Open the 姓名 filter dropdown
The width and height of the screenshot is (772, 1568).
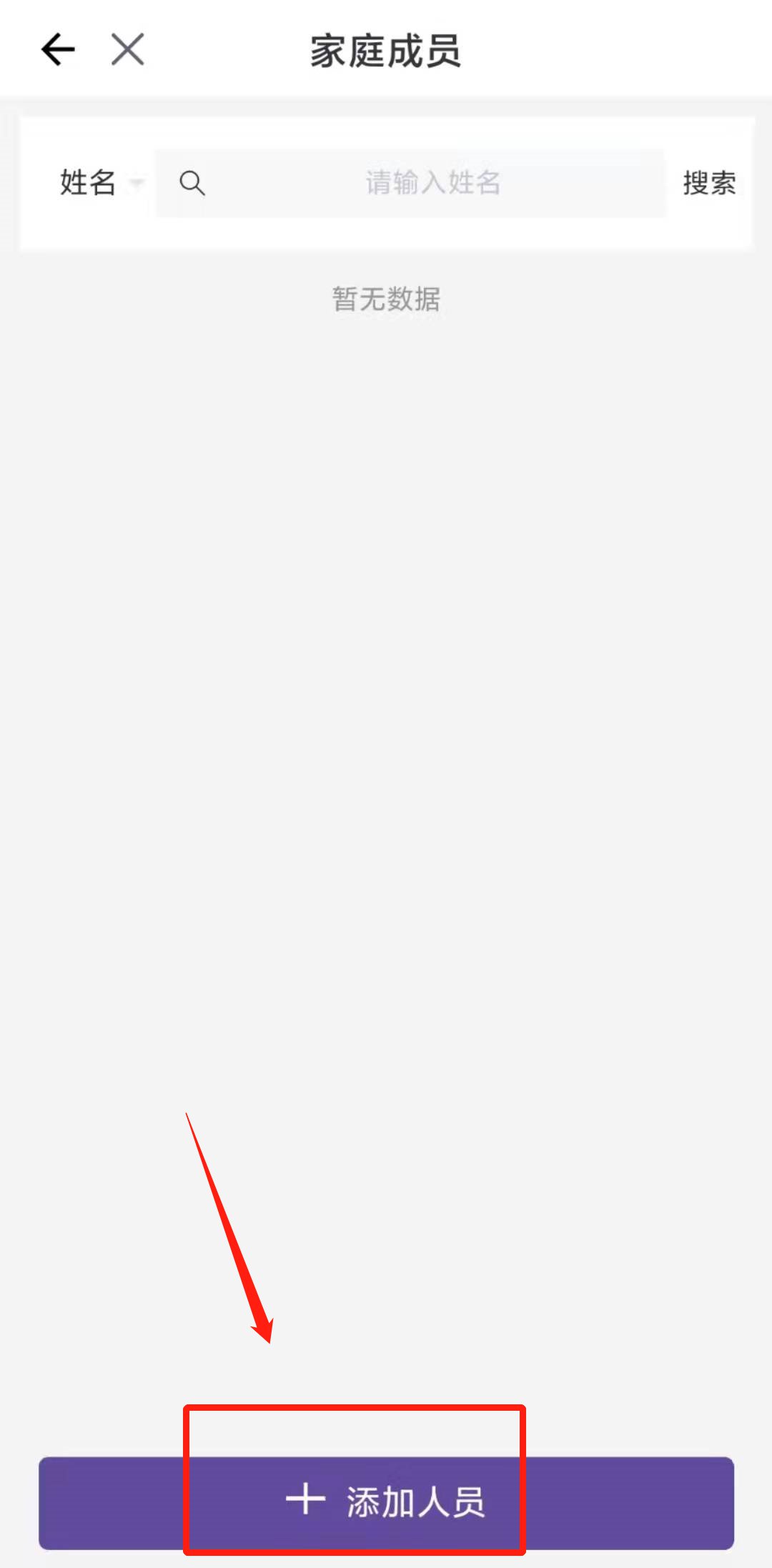(x=100, y=183)
